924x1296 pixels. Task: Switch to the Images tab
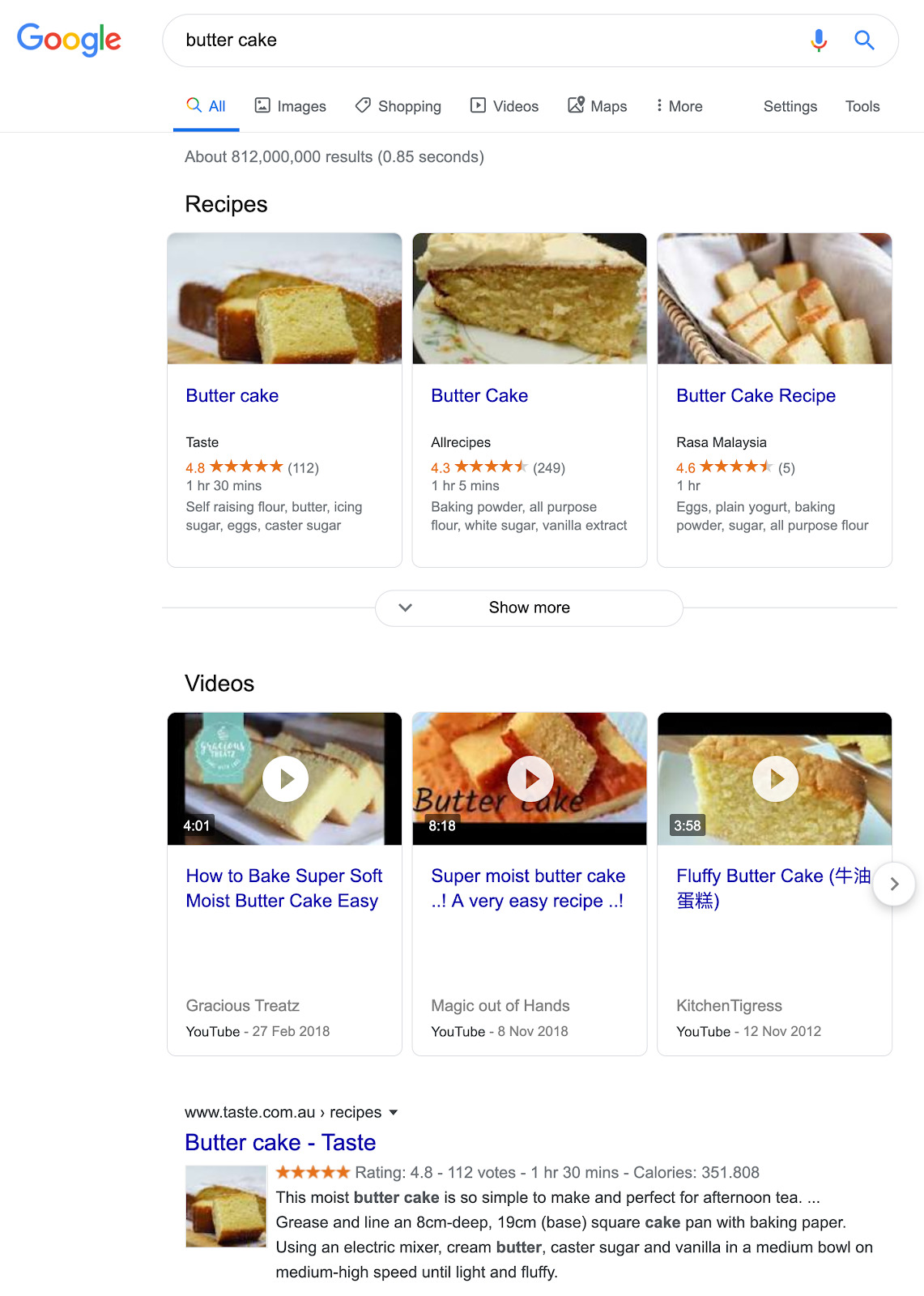(x=290, y=106)
